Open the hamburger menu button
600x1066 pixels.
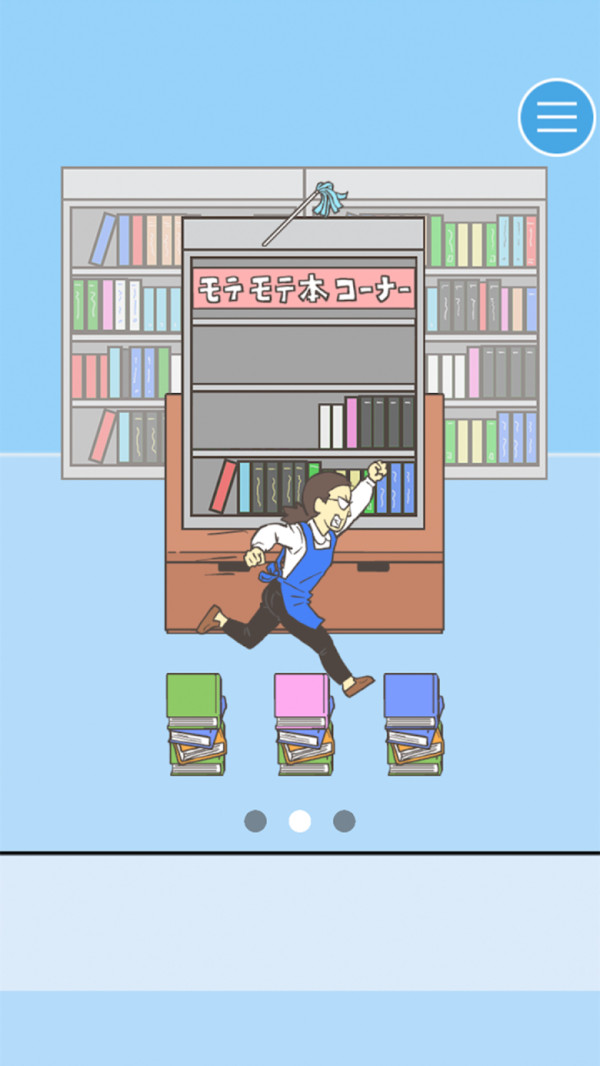click(556, 117)
